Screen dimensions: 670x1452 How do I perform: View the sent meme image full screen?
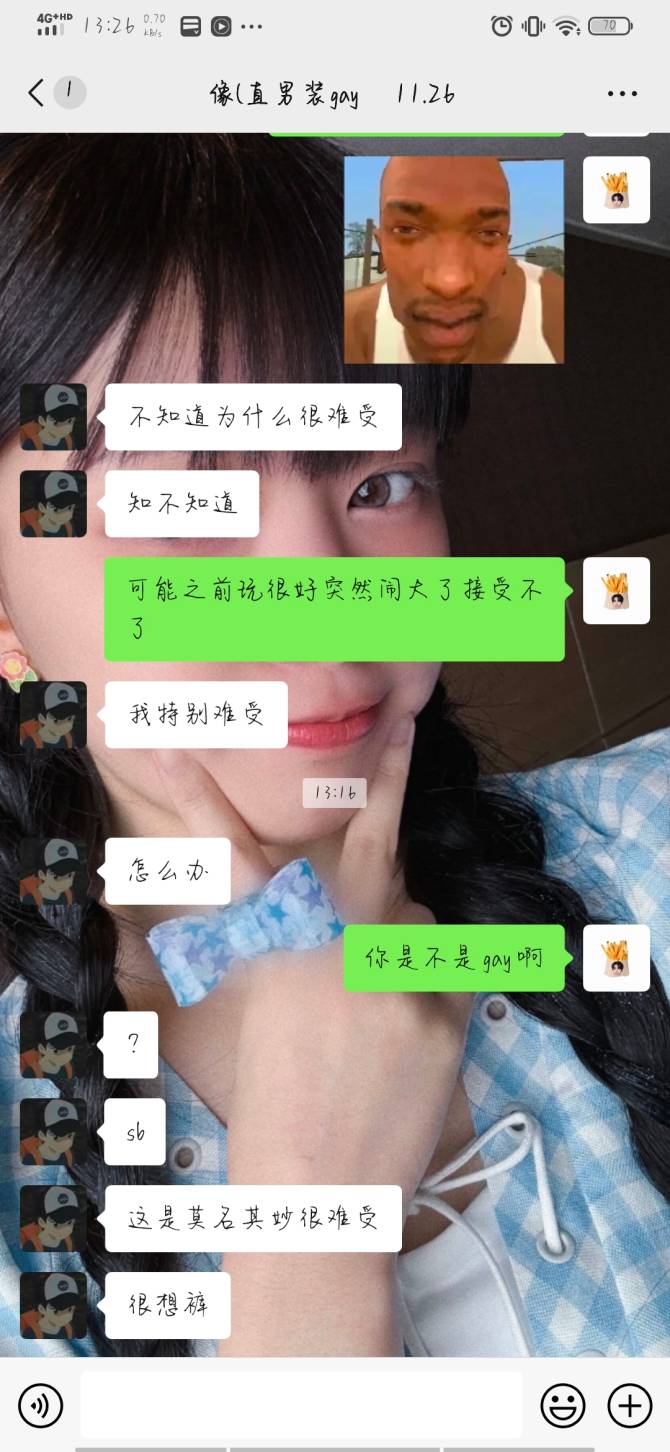pos(454,260)
